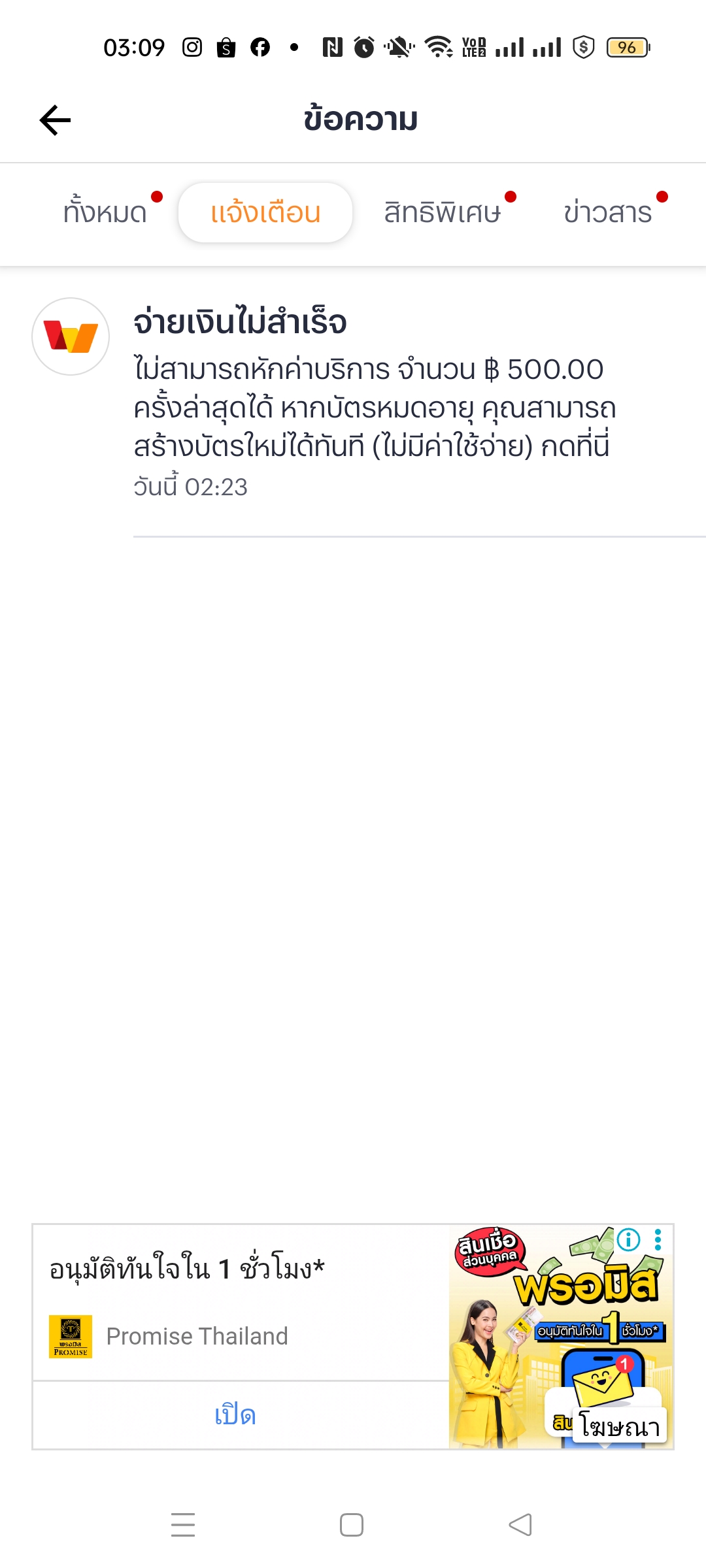This screenshot has width=706, height=1568.
Task: Open the ad's three-dot options menu
Action: pyautogui.click(x=658, y=1239)
